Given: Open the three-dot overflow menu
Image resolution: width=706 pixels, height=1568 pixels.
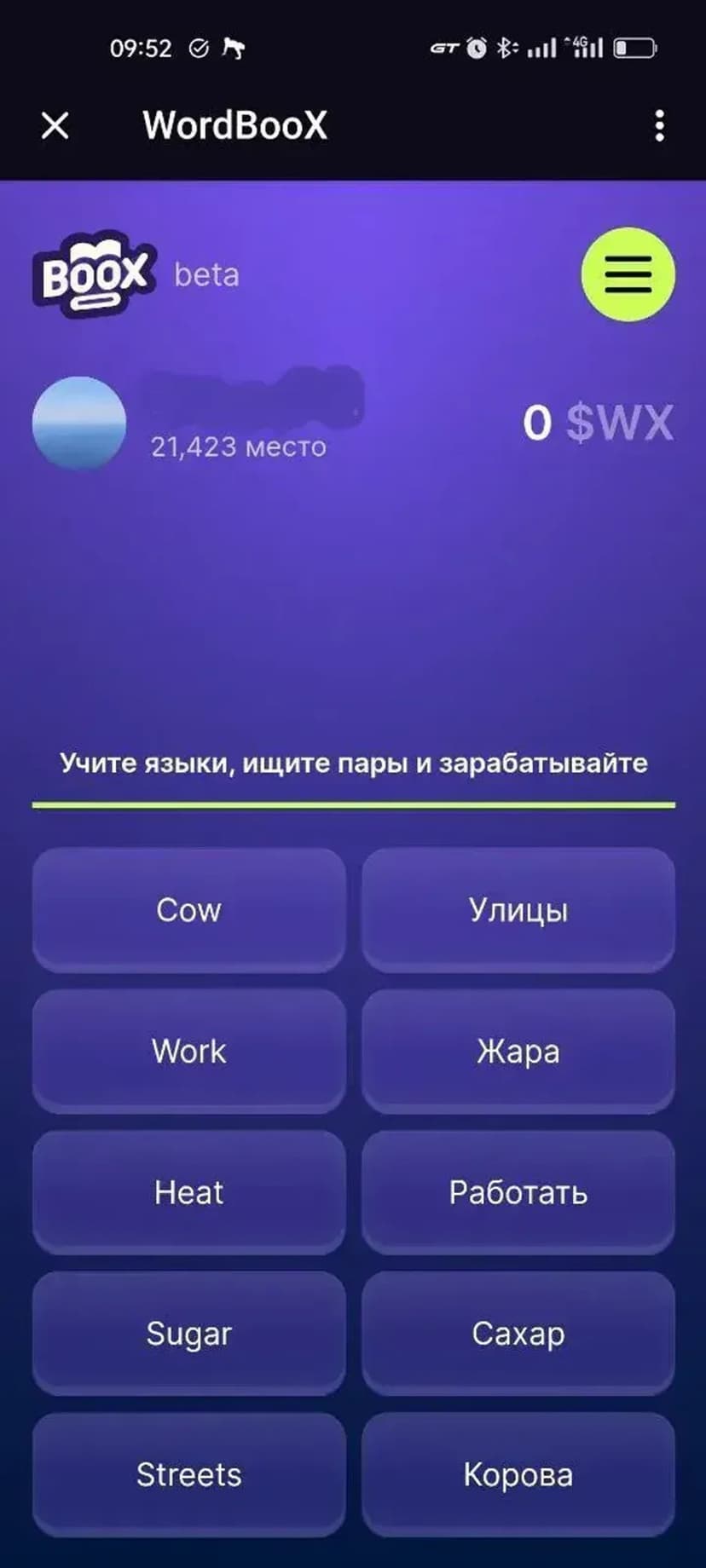Looking at the screenshot, I should (x=659, y=126).
